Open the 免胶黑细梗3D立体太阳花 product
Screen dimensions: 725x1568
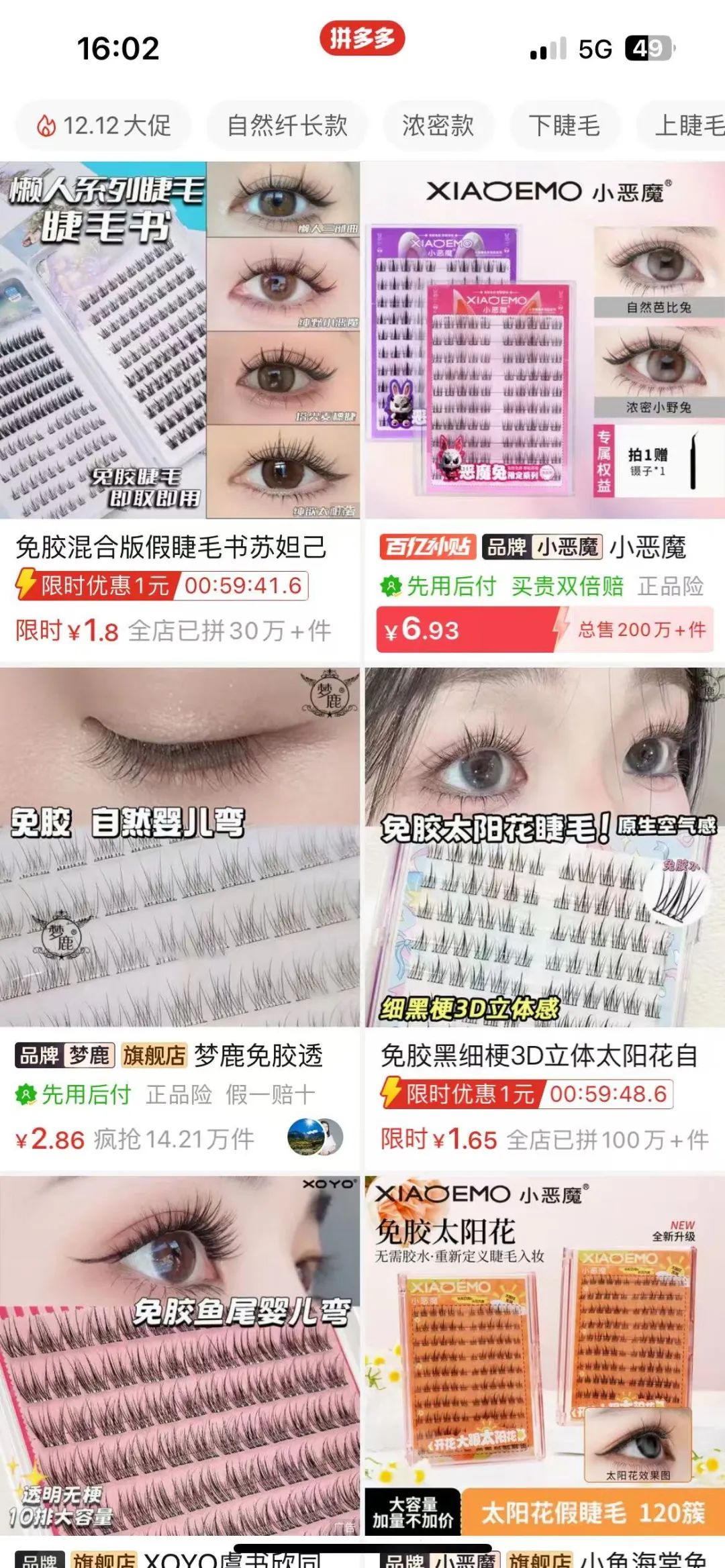545,919
